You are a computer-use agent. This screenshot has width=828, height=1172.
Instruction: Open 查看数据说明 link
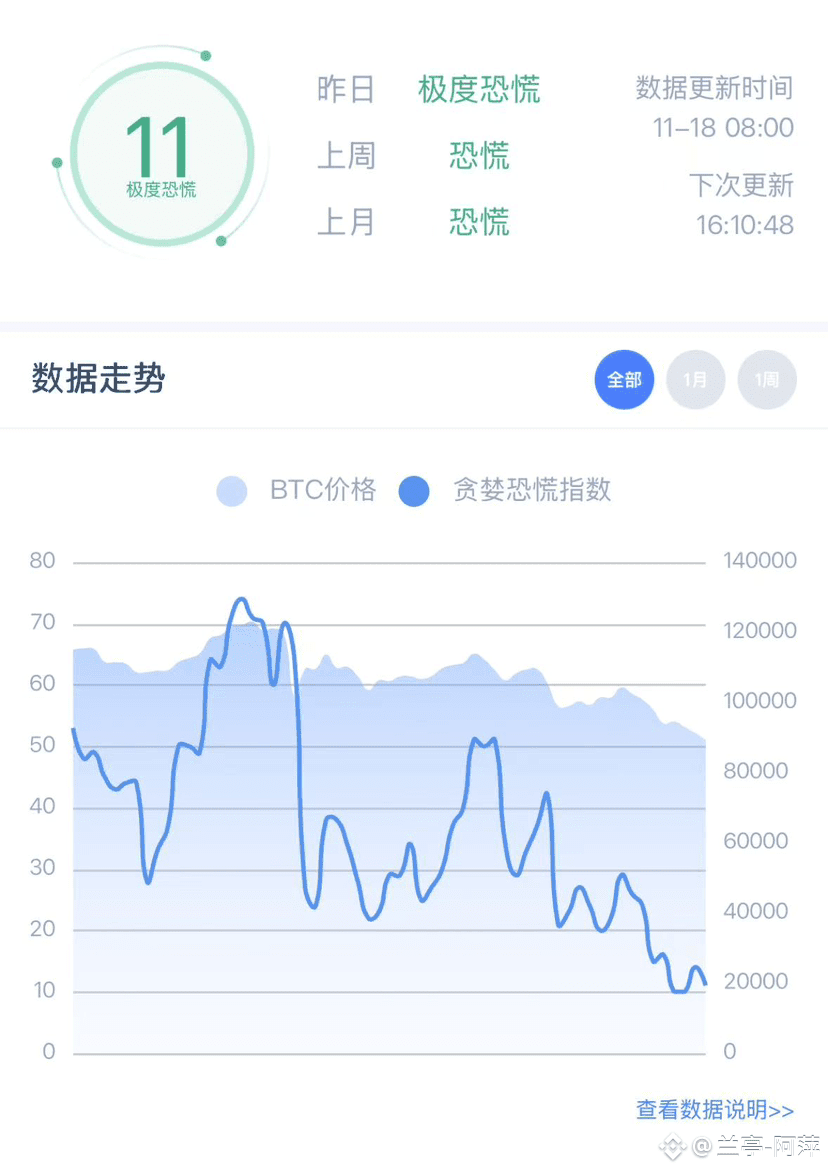[x=713, y=1110]
